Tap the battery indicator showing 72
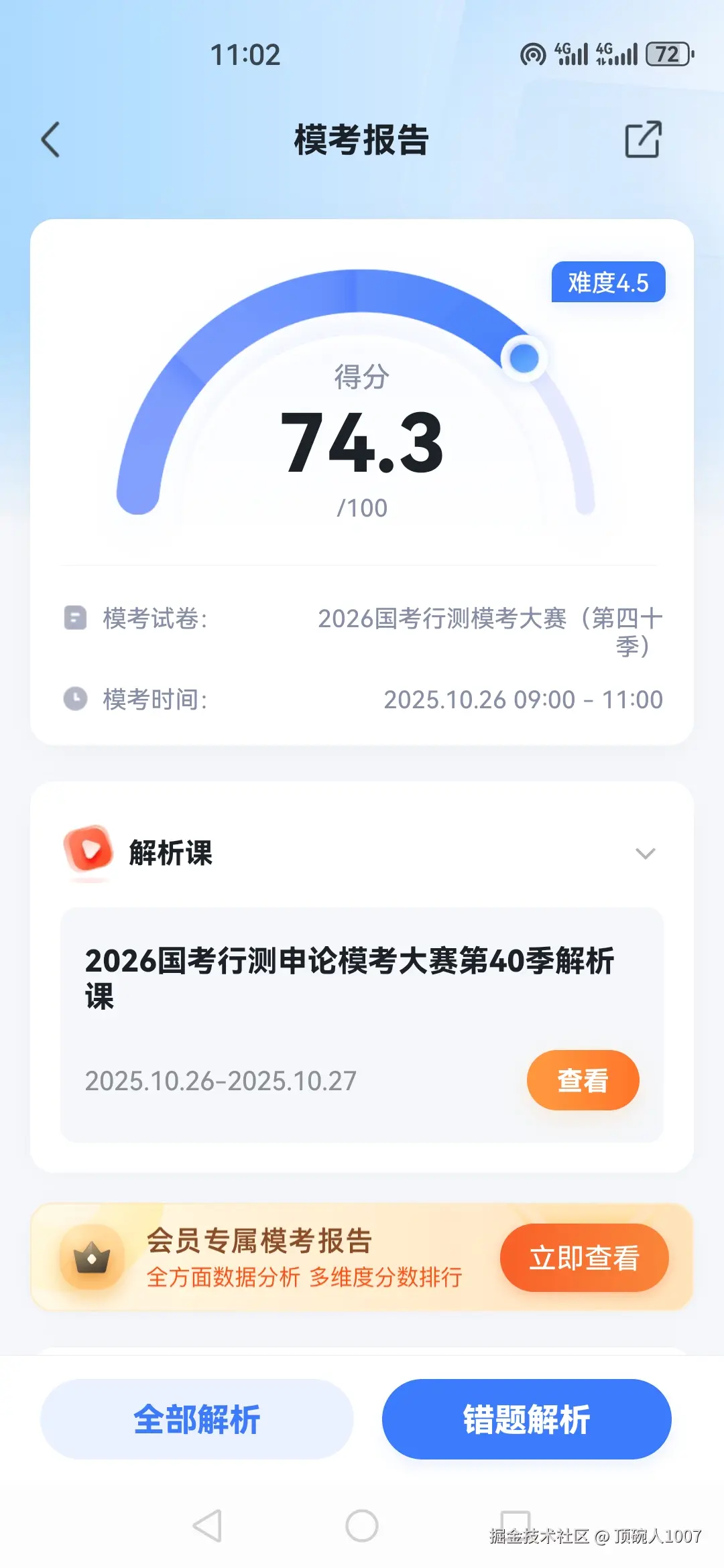Image resolution: width=724 pixels, height=1568 pixels. pyautogui.click(x=666, y=55)
